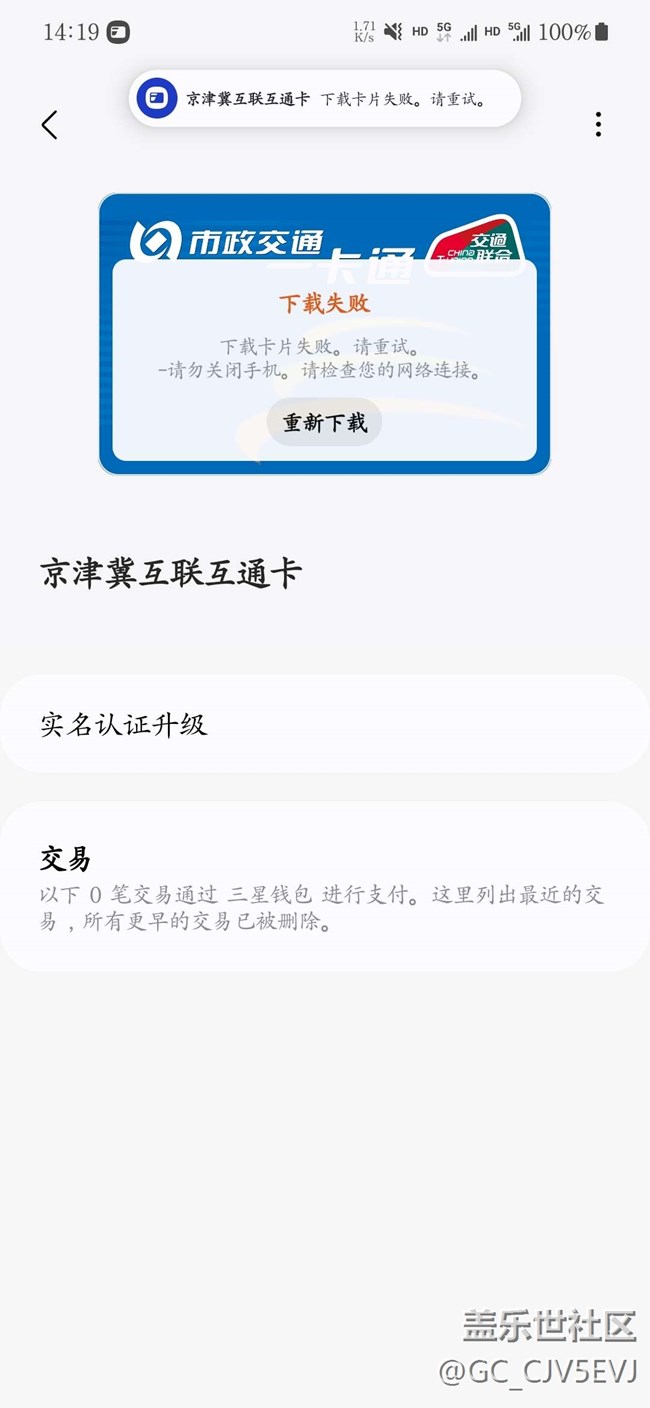Go back using the top-left arrow

[x=49, y=125]
